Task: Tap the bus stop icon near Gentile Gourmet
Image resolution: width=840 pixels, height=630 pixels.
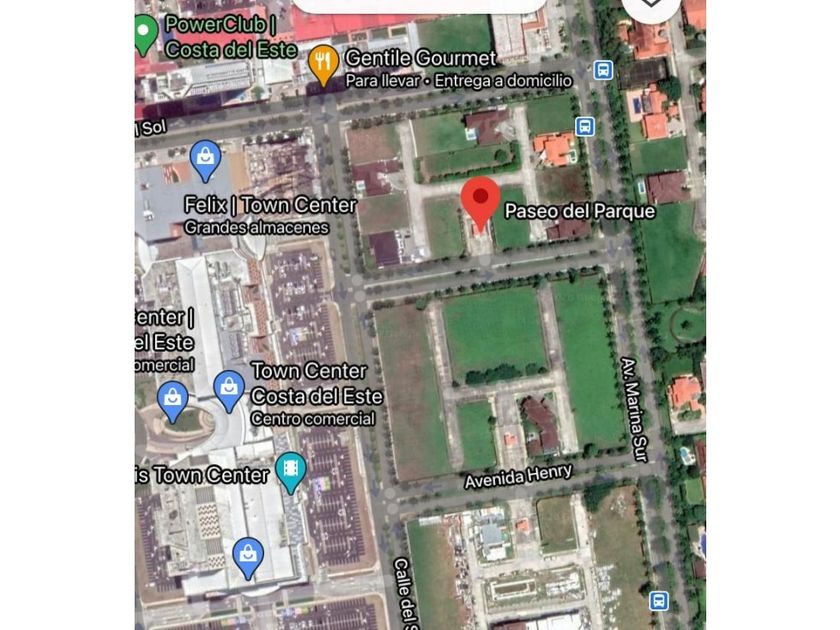Action: (603, 70)
